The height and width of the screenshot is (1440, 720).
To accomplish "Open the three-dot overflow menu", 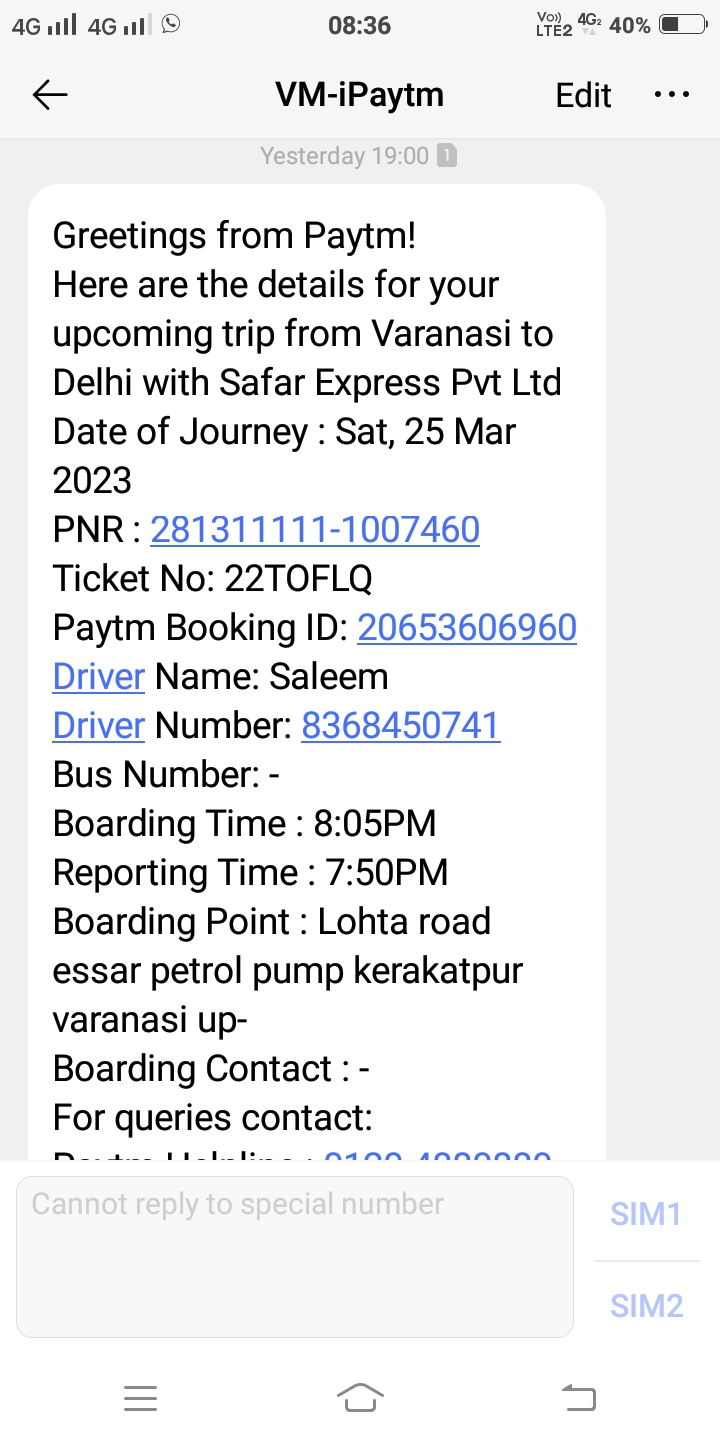I will pyautogui.click(x=672, y=95).
